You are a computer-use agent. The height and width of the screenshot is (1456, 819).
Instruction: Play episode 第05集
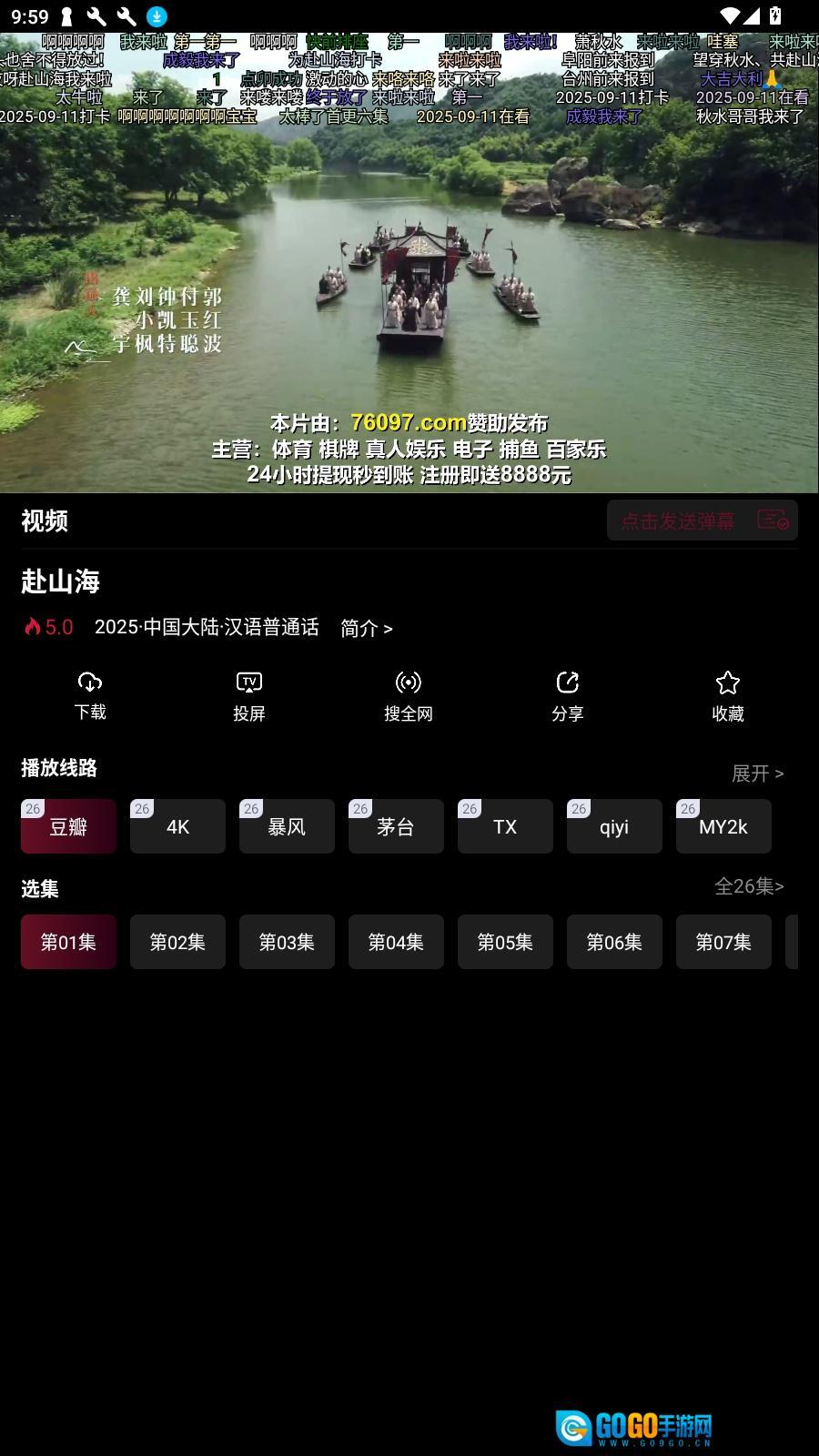(505, 942)
